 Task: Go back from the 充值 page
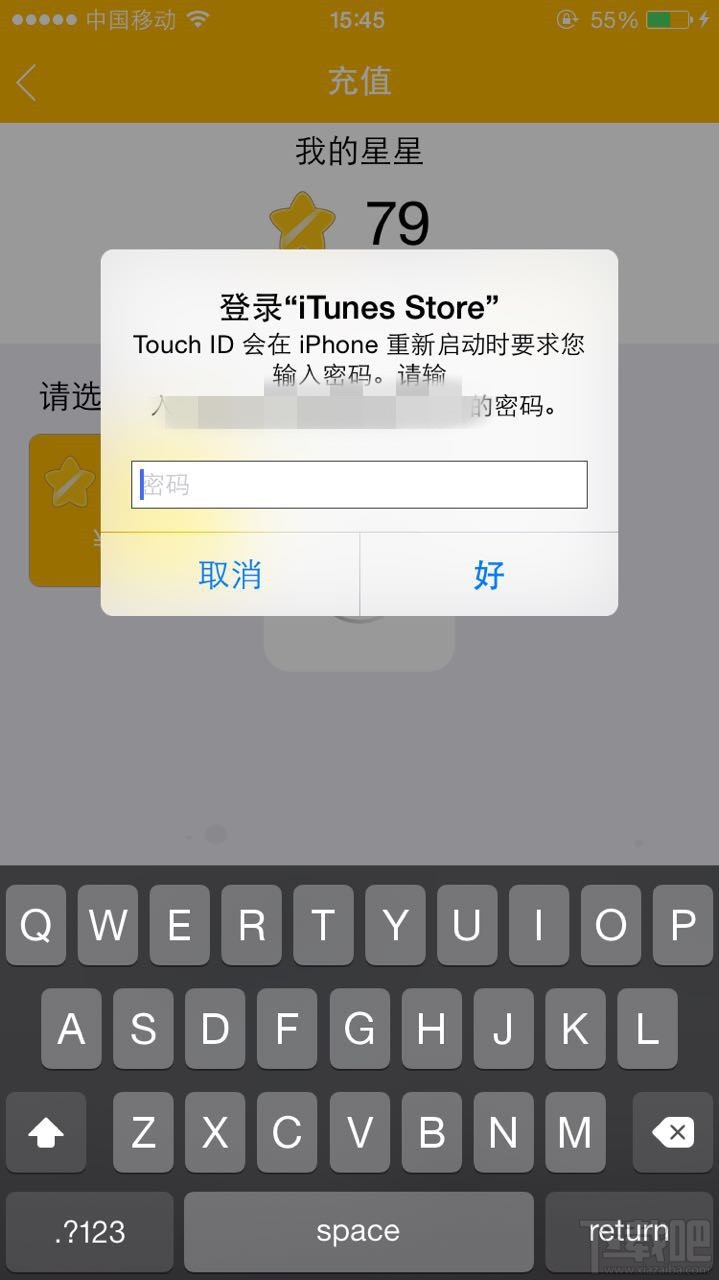point(27,82)
